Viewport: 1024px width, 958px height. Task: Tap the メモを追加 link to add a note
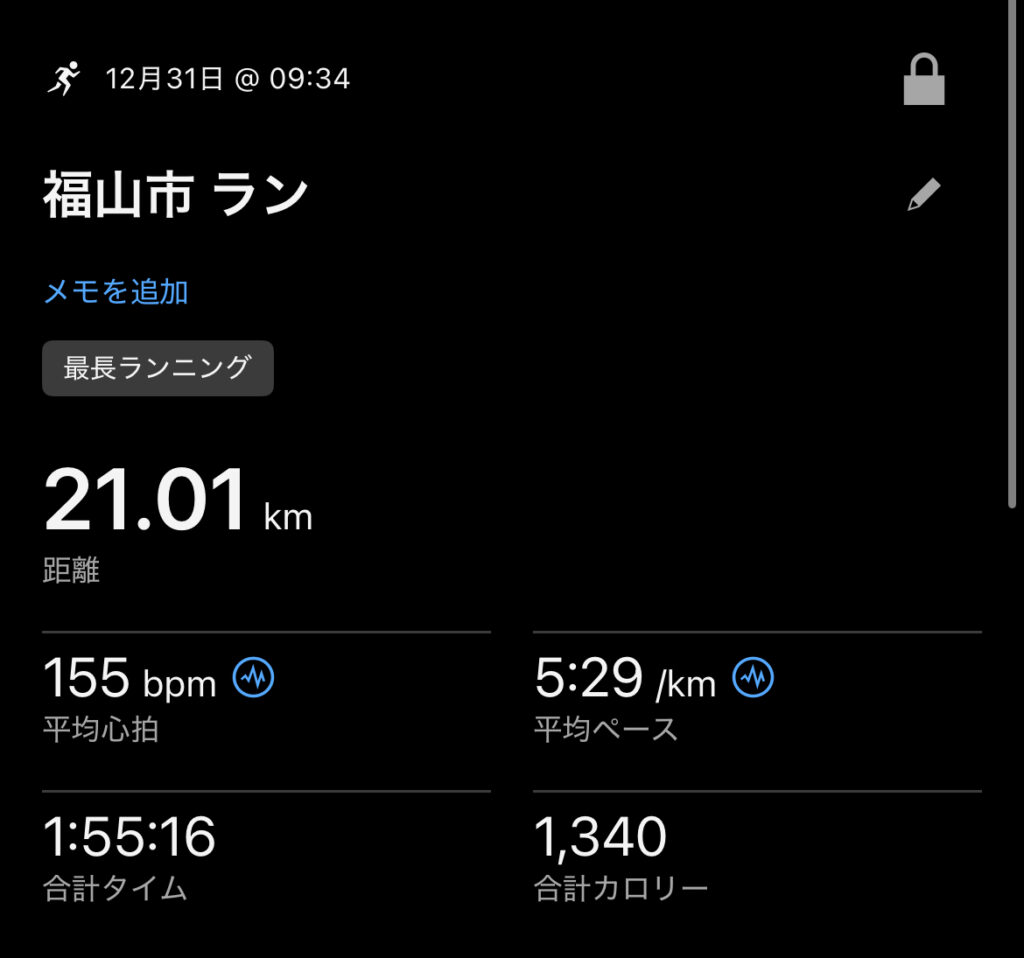tap(115, 292)
